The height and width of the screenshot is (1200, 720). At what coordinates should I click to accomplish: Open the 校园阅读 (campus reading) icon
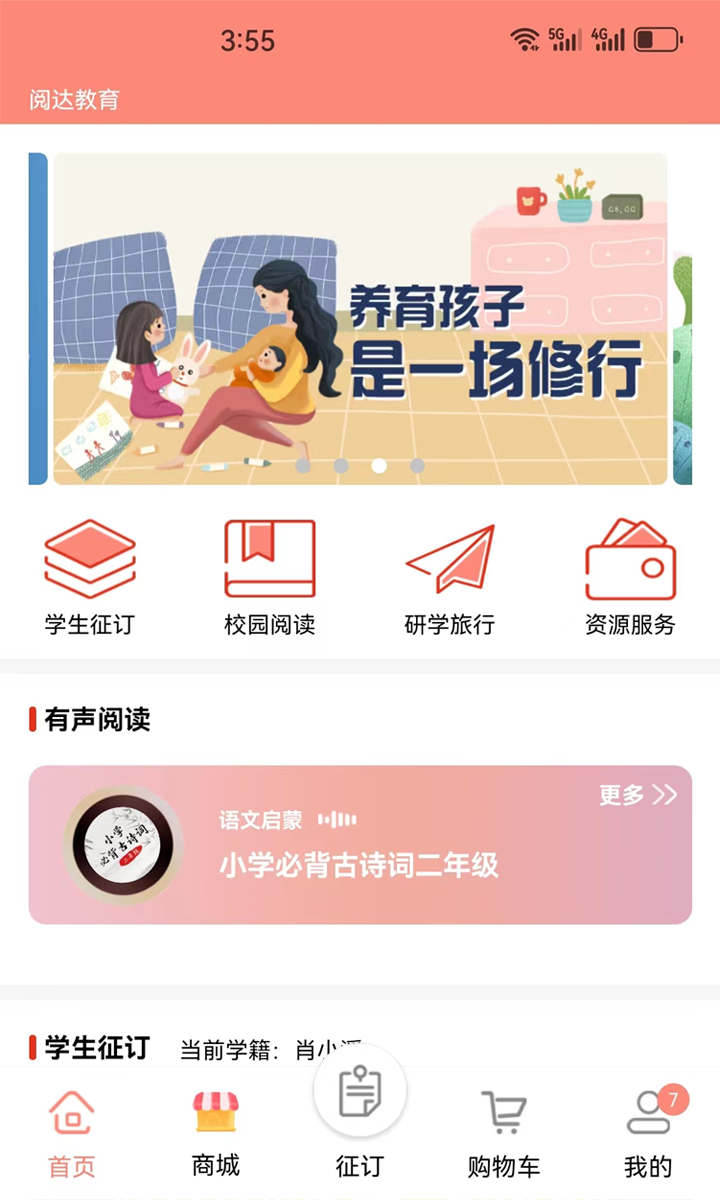[x=270, y=558]
